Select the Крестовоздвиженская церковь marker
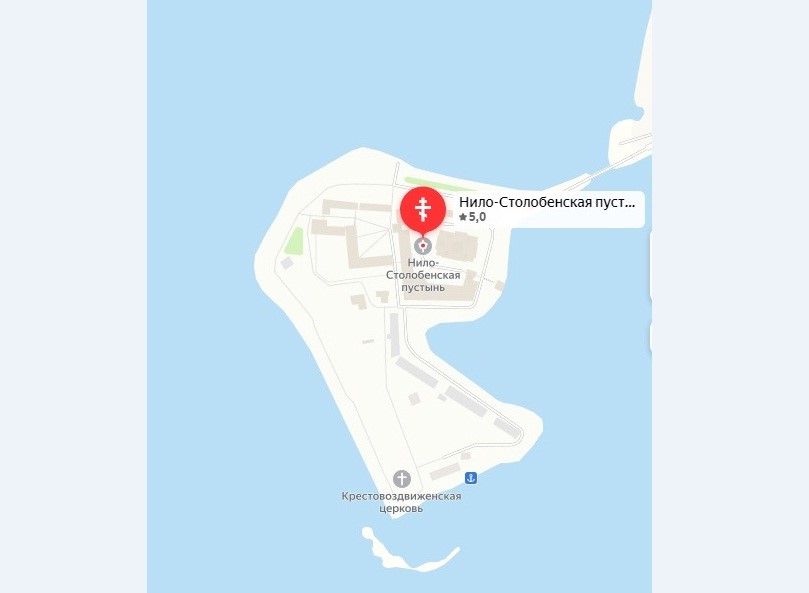Screen dimensions: 809x593 point(402,479)
